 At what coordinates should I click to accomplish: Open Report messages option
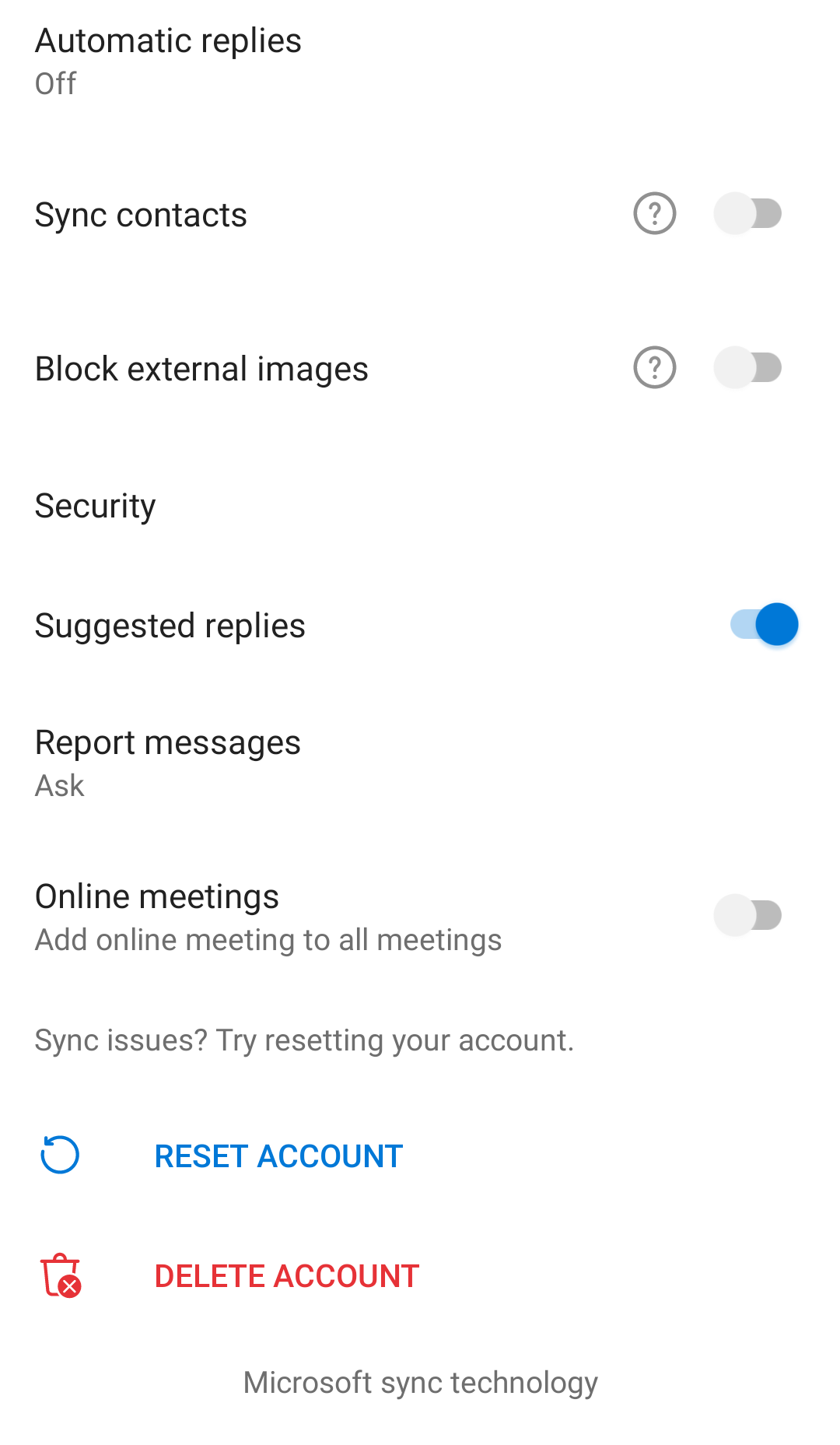[168, 763]
